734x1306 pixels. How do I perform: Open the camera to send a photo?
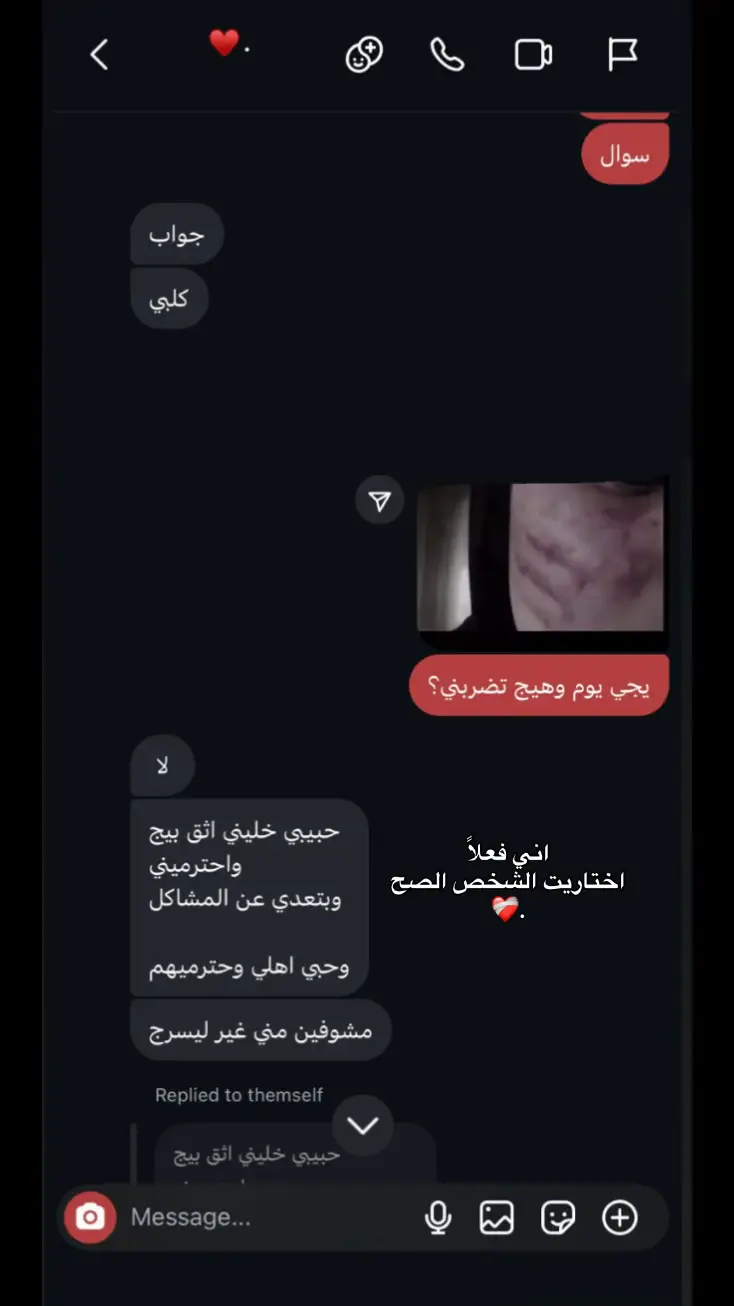pos(91,1217)
